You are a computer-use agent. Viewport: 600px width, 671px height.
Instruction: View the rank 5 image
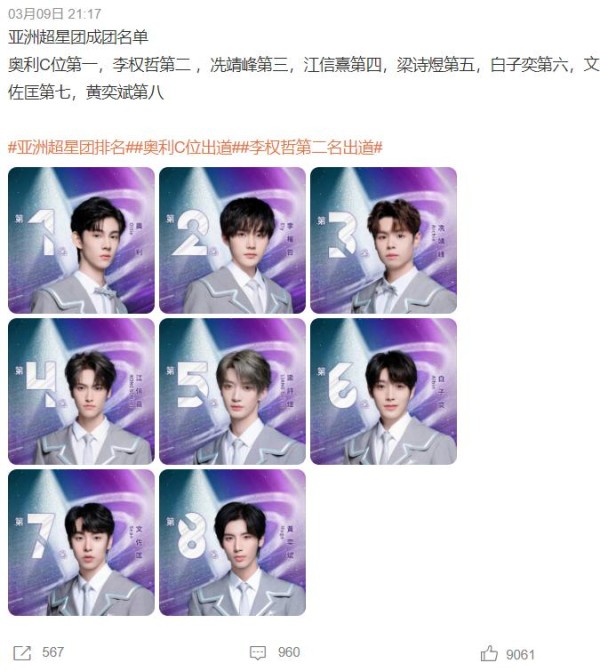click(232, 391)
